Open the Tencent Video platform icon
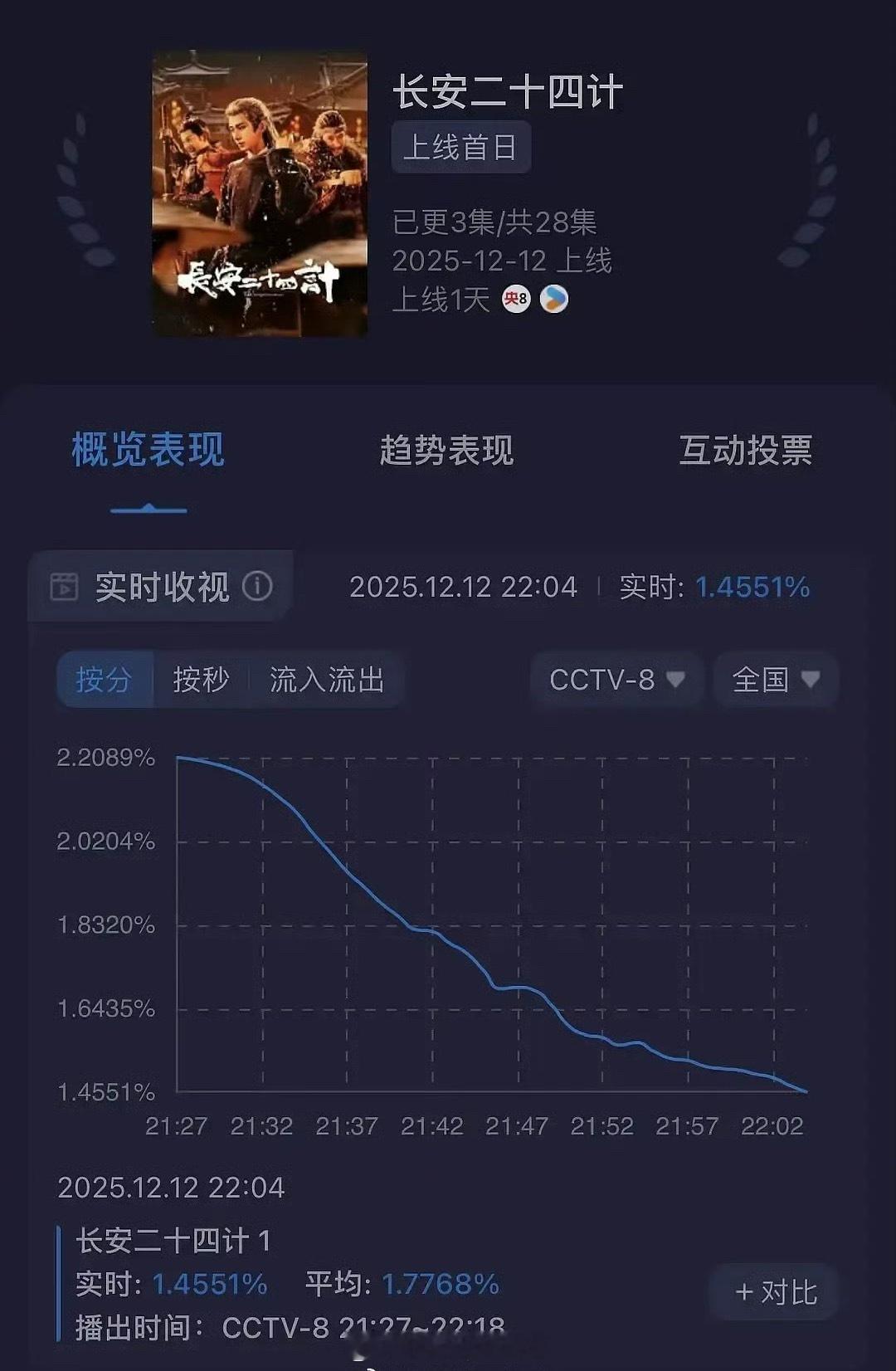 click(x=551, y=299)
